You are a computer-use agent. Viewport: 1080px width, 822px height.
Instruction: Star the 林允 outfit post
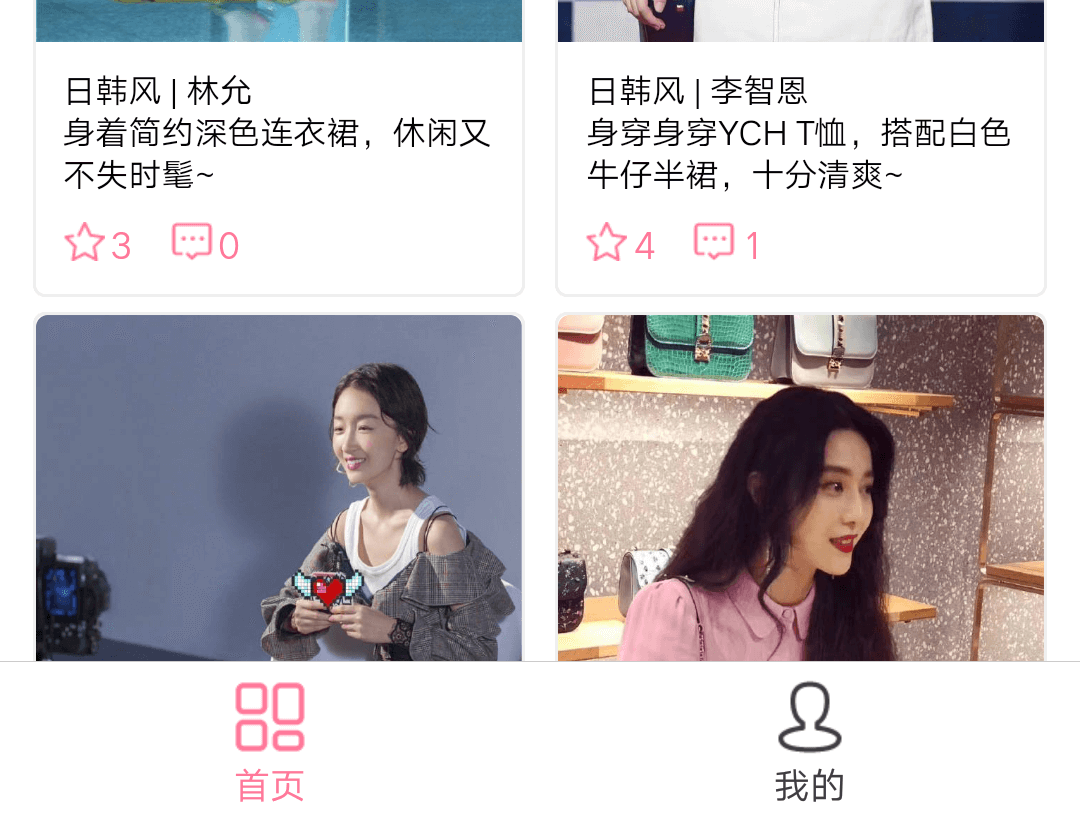[85, 243]
